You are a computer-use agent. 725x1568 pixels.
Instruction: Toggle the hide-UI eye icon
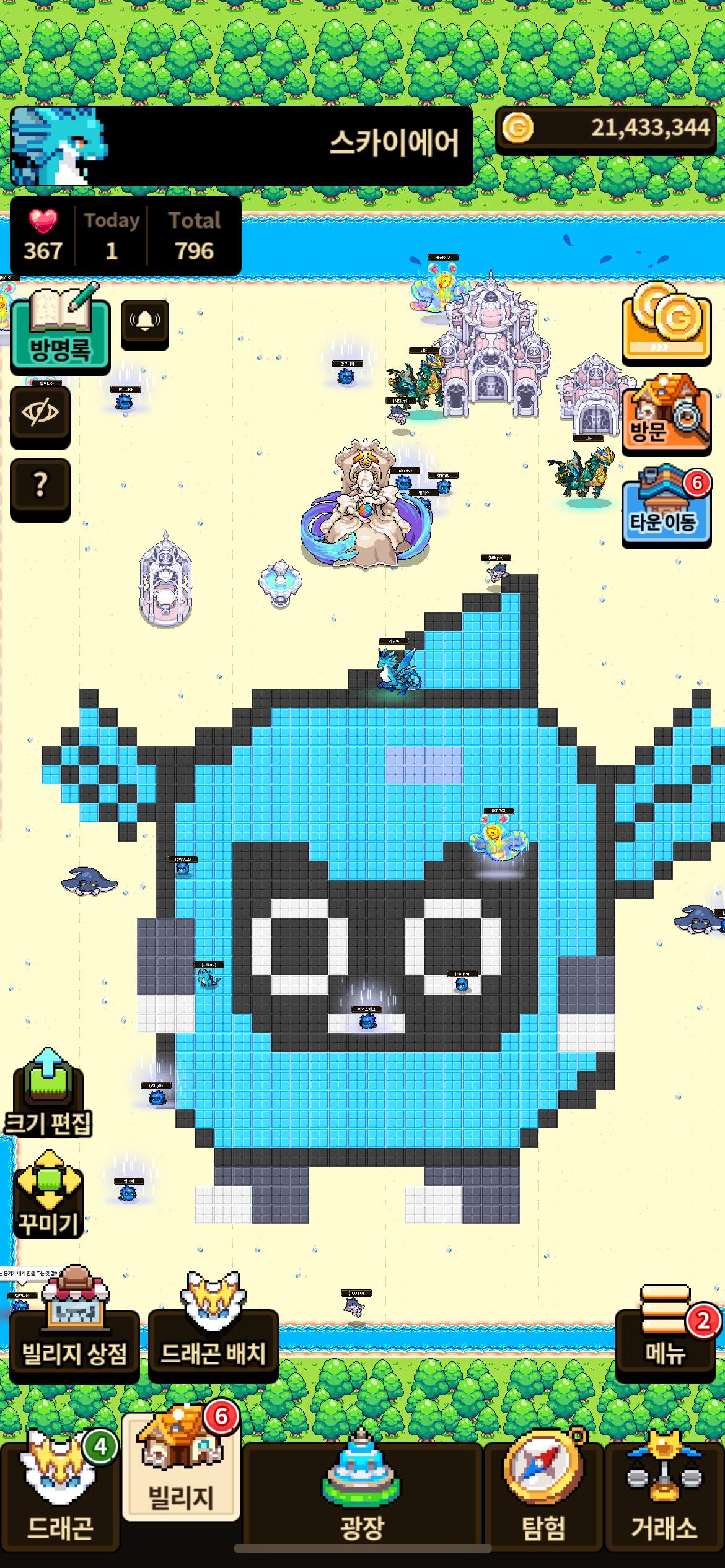coord(40,415)
